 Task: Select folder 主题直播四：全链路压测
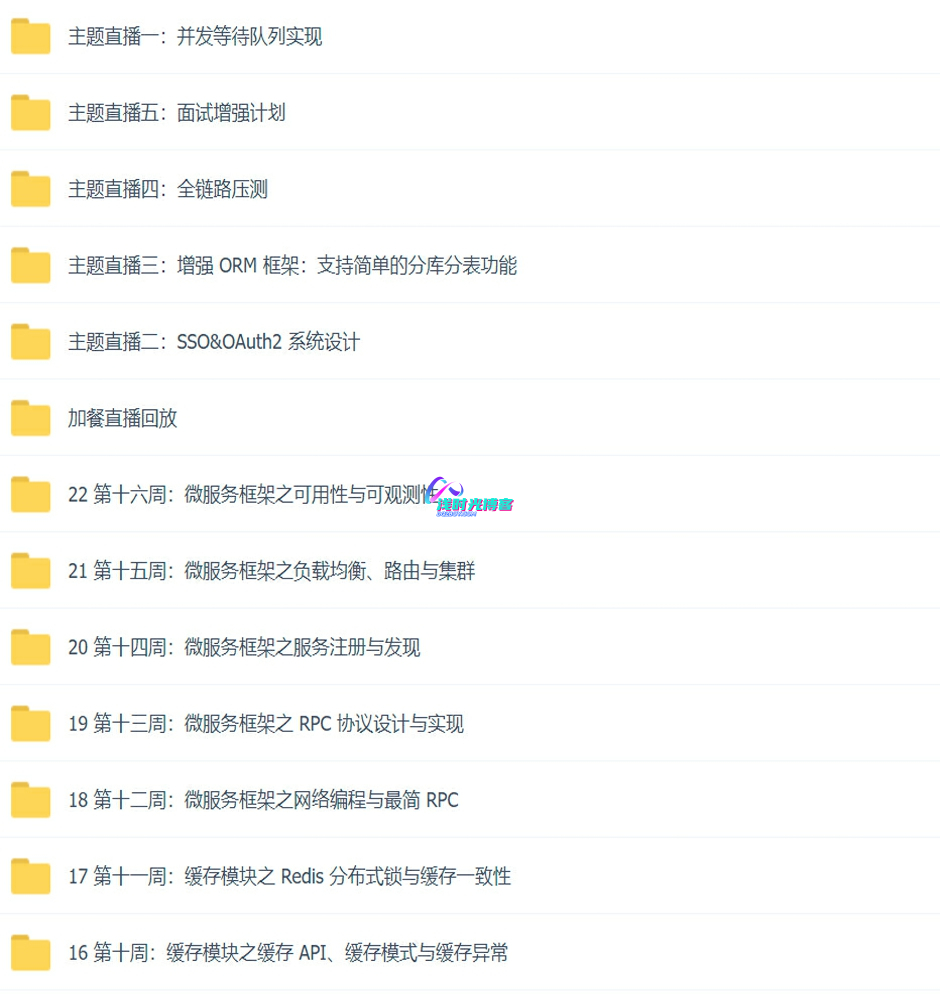point(167,189)
